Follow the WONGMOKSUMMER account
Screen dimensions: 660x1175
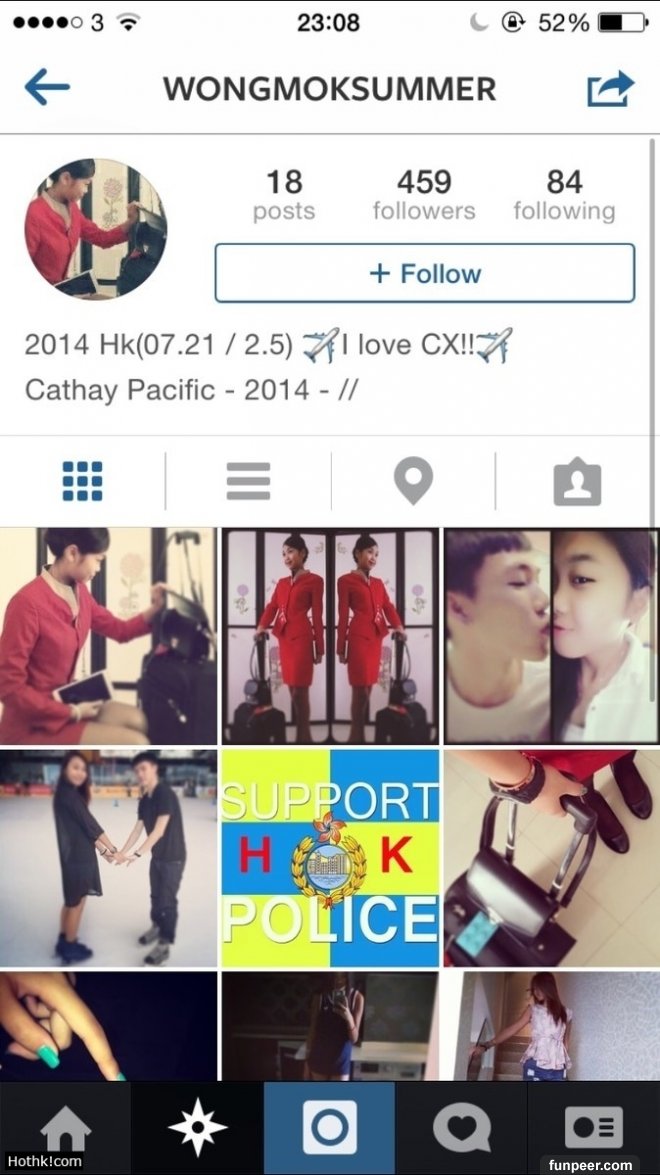424,273
